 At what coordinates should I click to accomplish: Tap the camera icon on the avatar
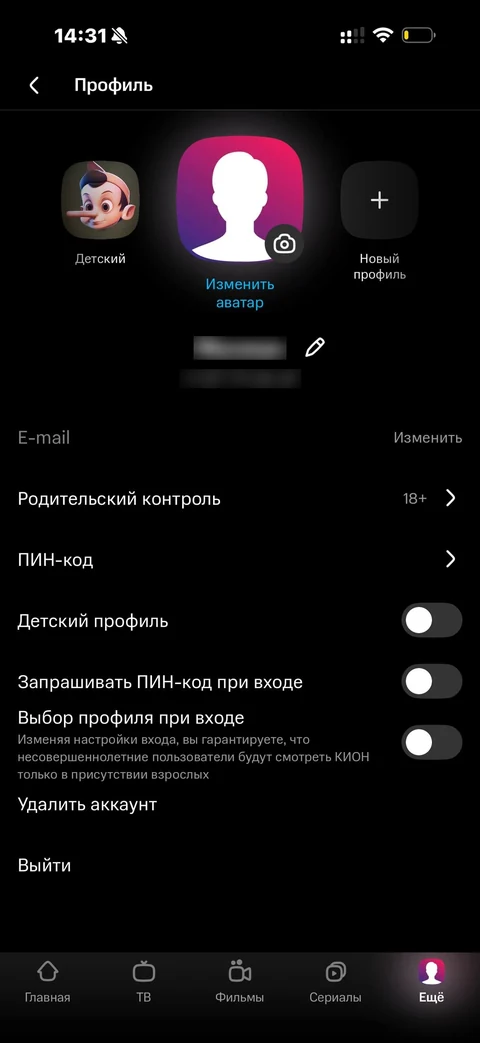[x=285, y=244]
